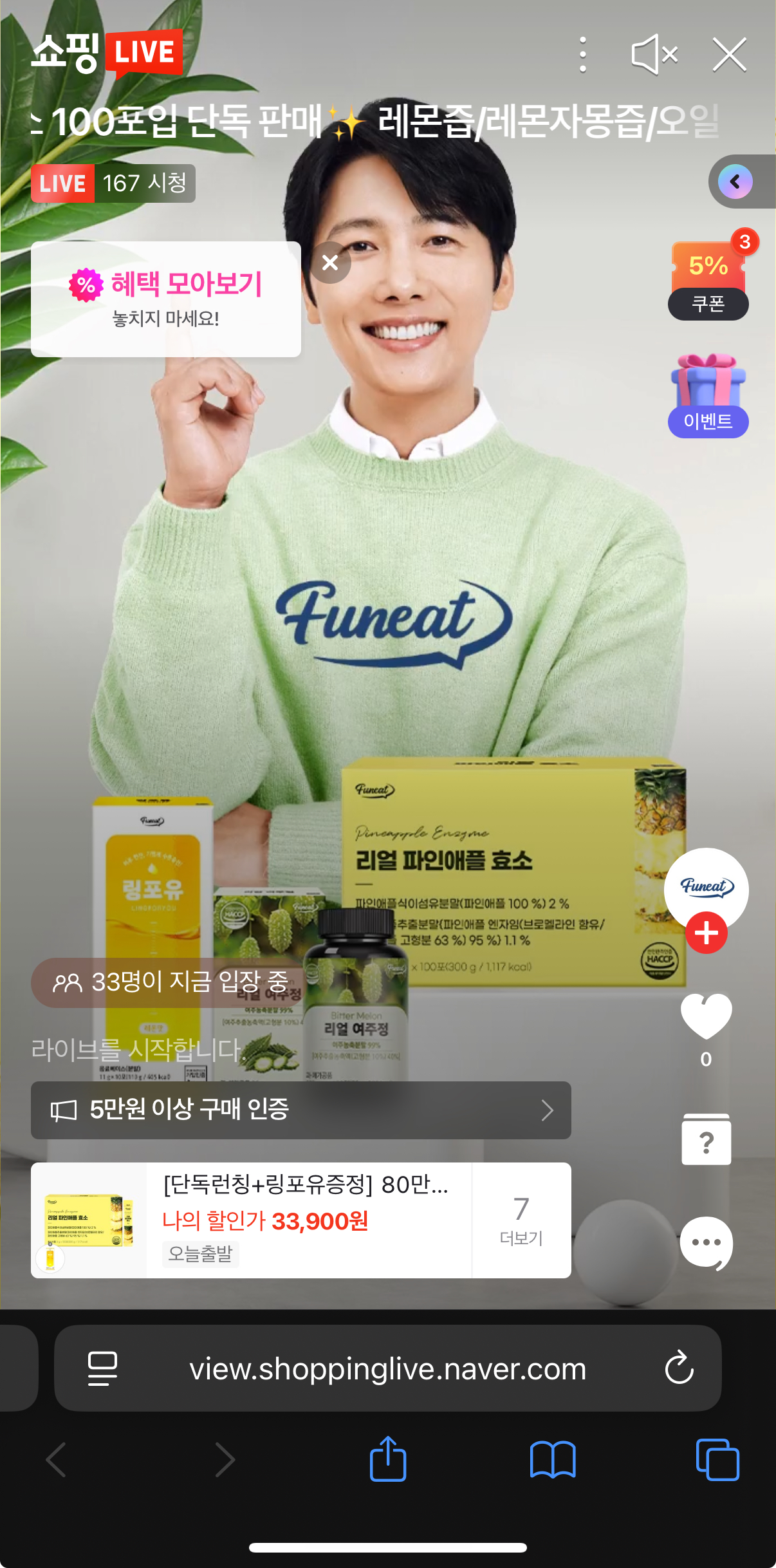Open the chat bubble to comment
Screen dimensions: 776x1568
tap(707, 1243)
